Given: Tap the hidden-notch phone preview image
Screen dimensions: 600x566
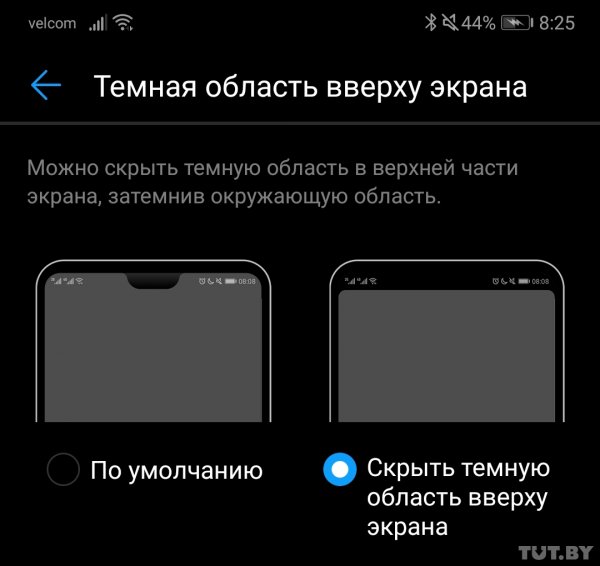Looking at the screenshot, I should (x=445, y=345).
